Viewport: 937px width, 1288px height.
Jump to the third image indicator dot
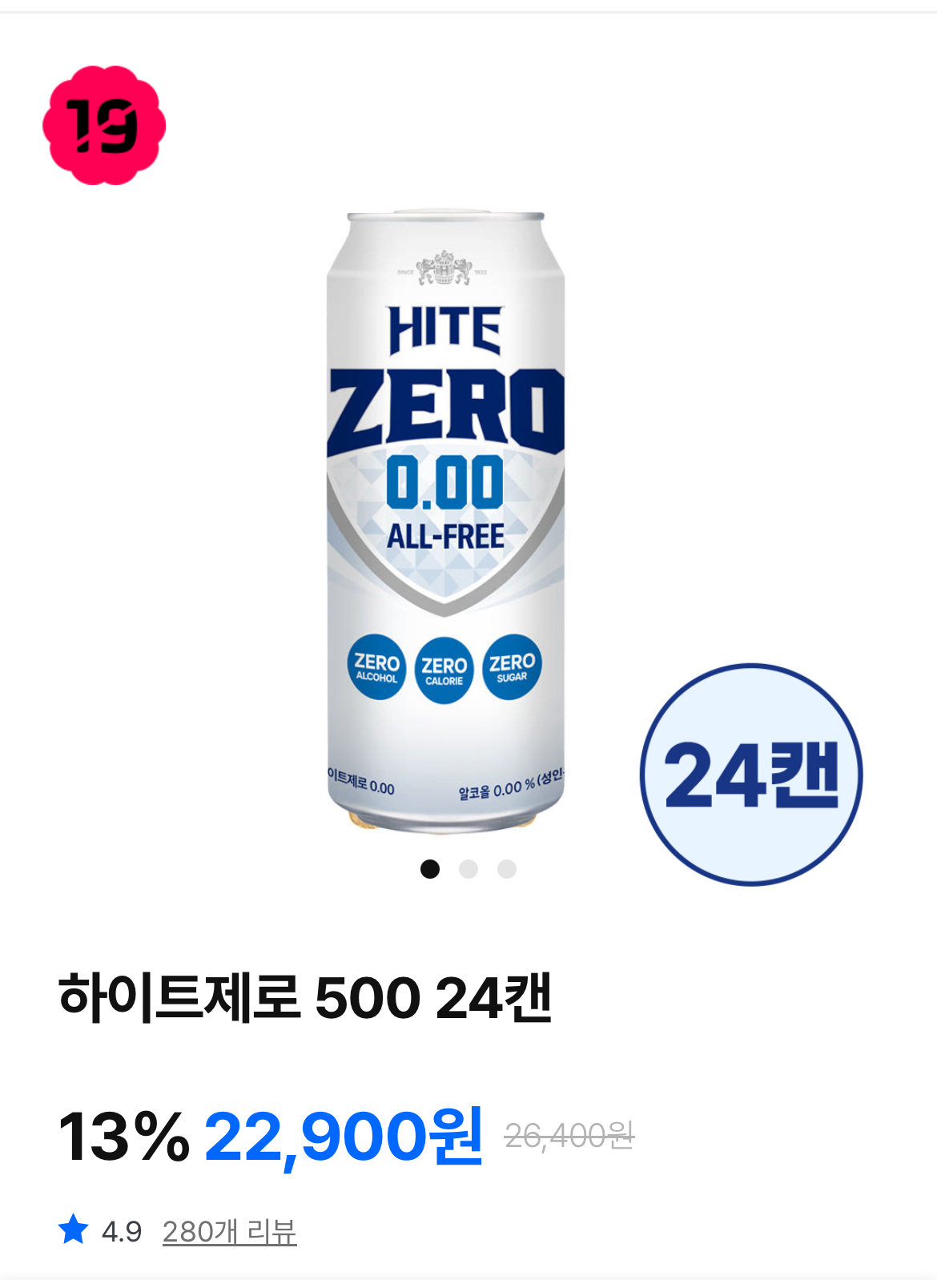(507, 869)
